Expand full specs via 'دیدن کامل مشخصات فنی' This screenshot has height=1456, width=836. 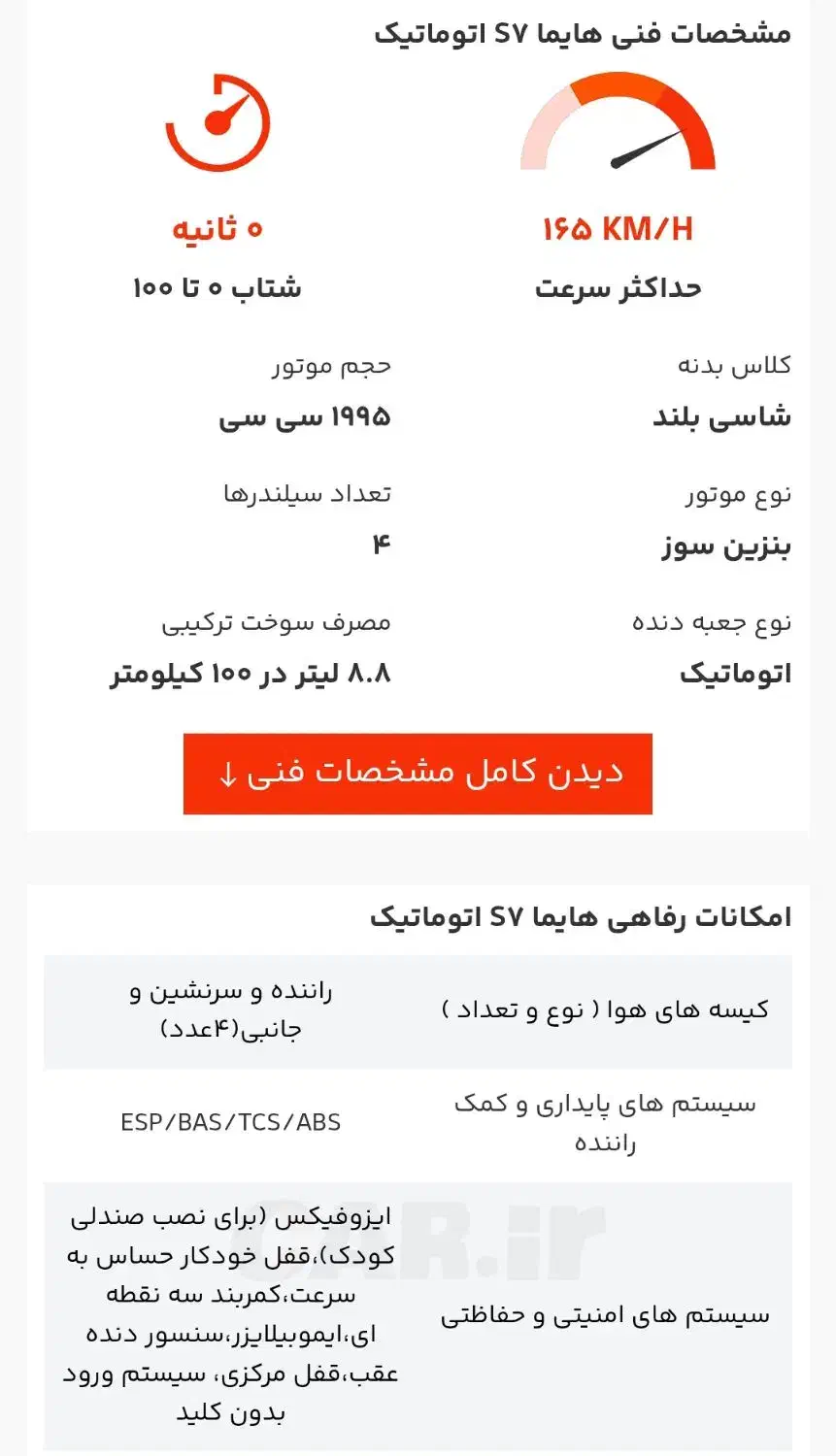pyautogui.click(x=418, y=772)
